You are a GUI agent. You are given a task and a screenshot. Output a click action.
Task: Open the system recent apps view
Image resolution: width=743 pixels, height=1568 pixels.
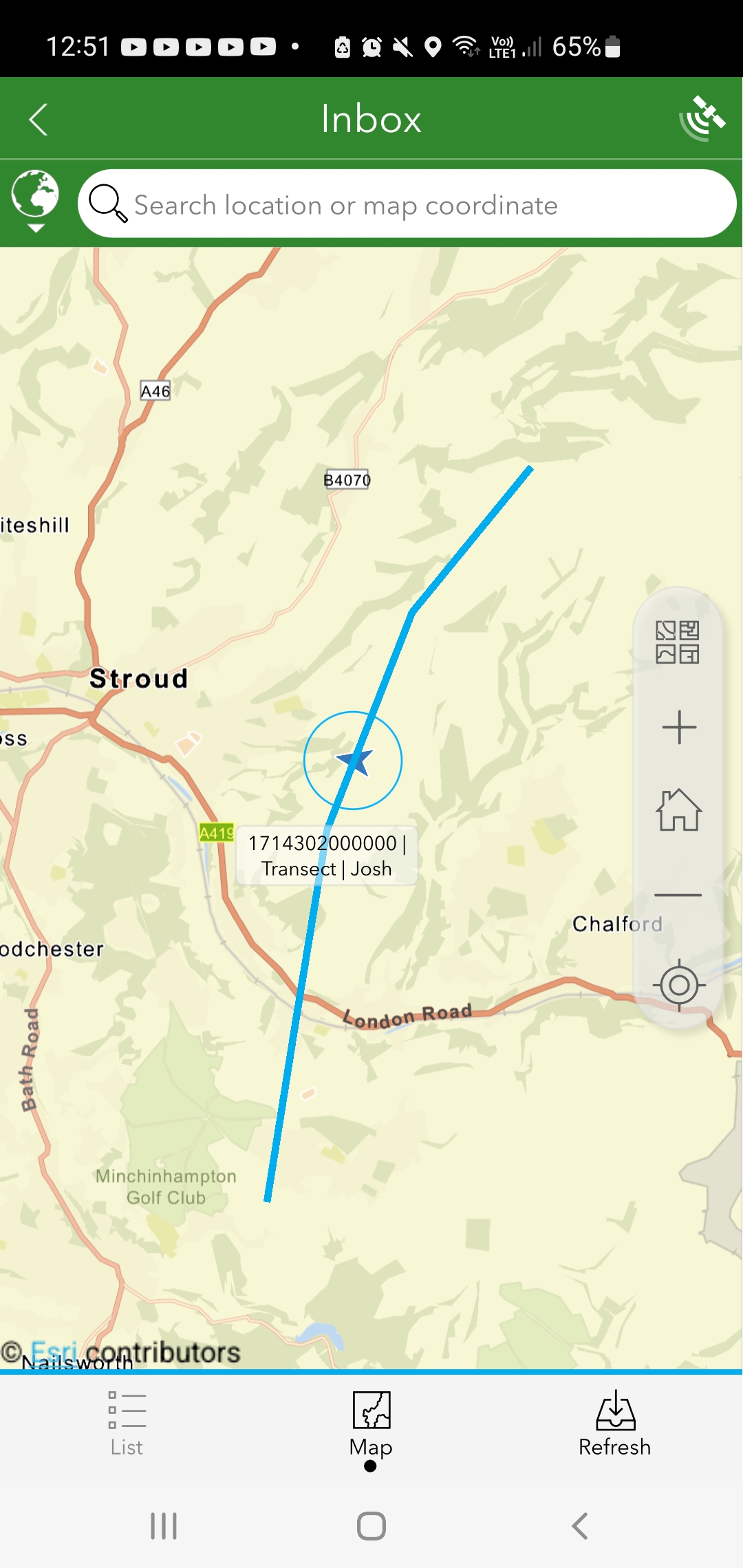164,1526
